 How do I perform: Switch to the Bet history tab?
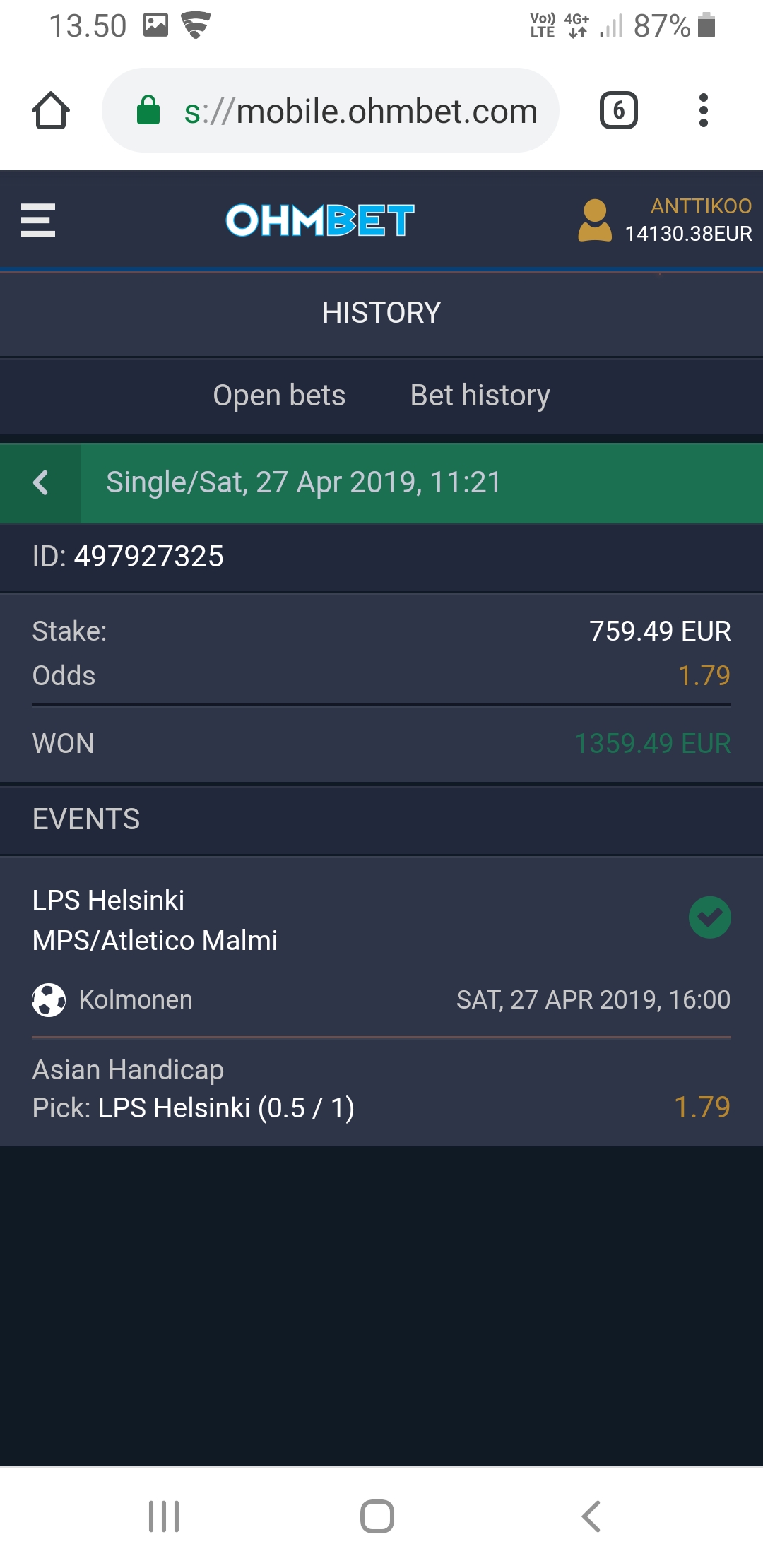pyautogui.click(x=480, y=396)
